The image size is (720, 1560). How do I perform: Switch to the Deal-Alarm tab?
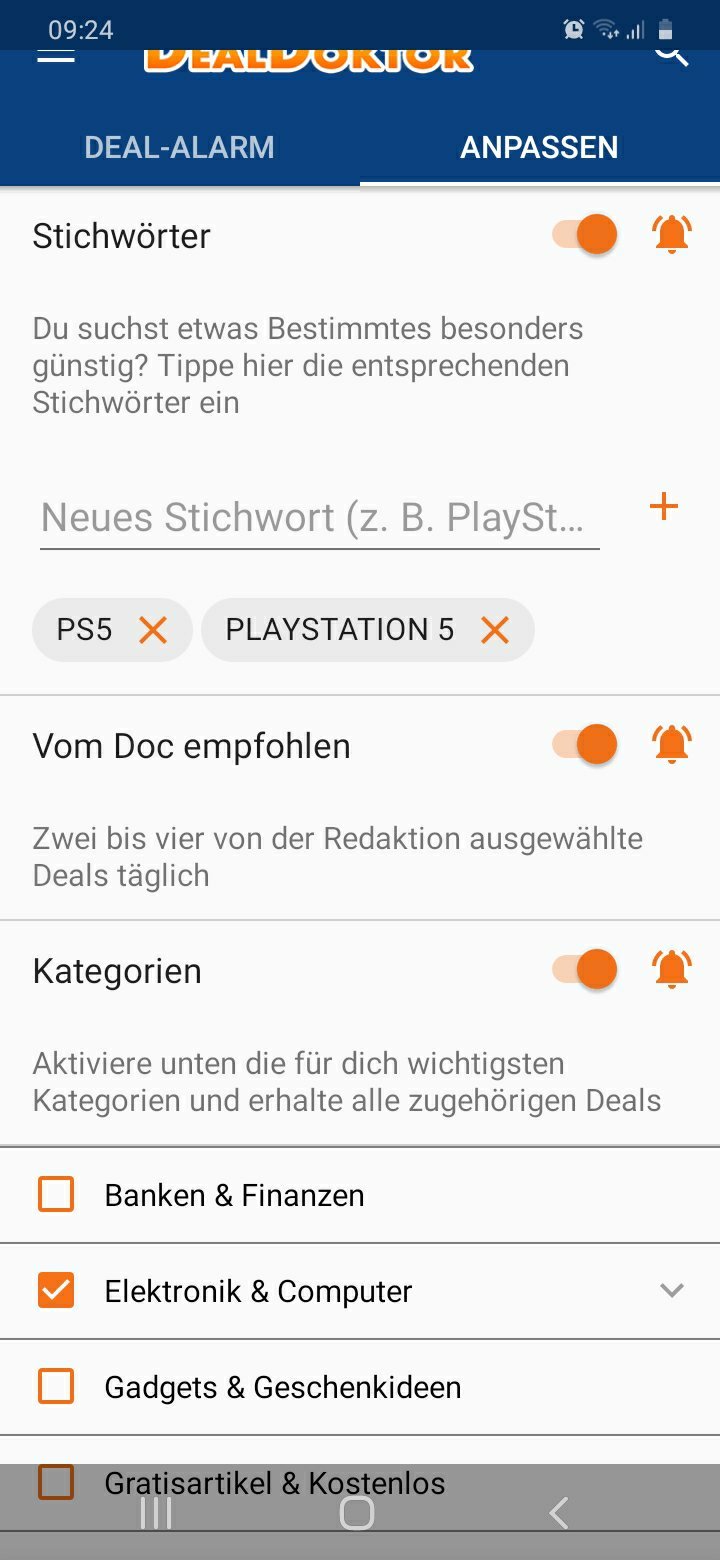(x=179, y=147)
